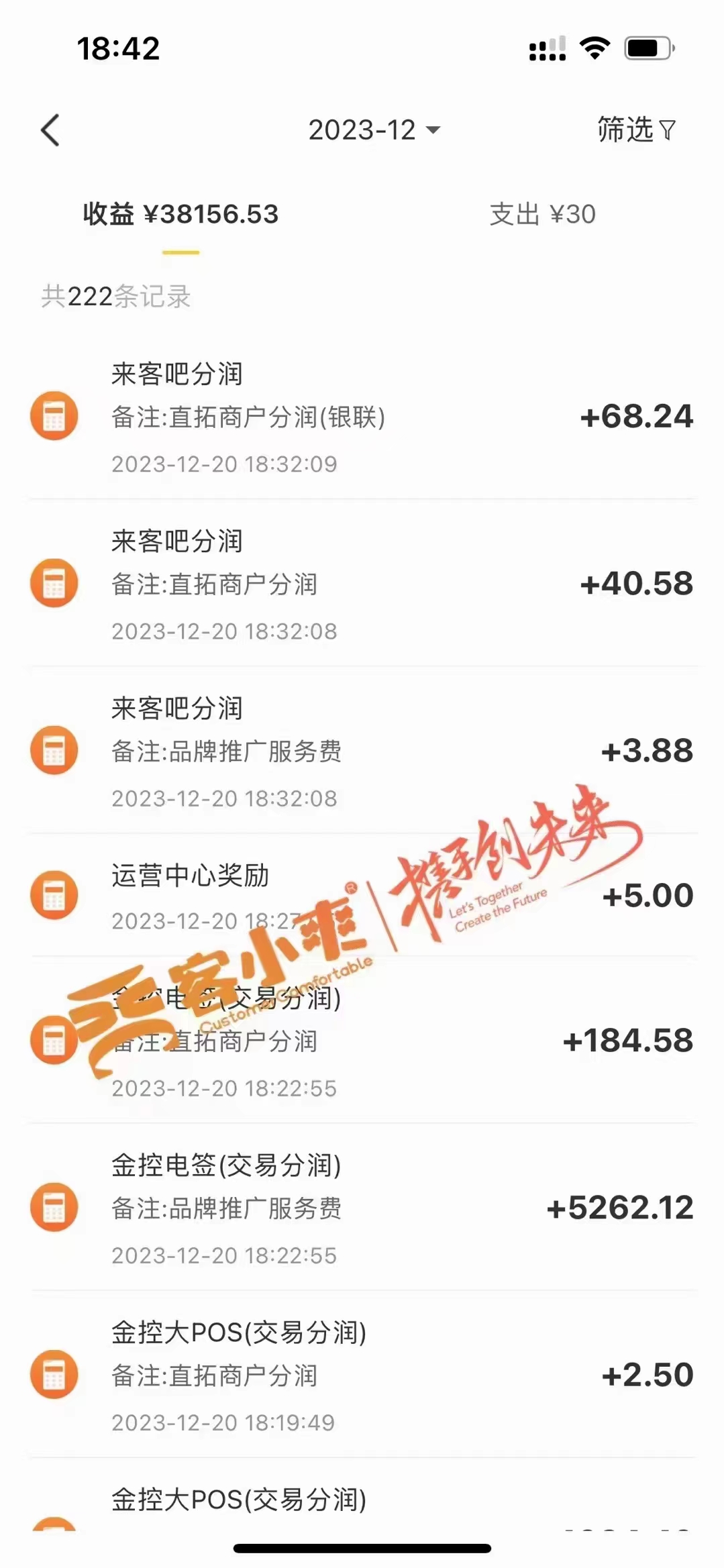Open the 2023-12 month picker

click(x=373, y=130)
